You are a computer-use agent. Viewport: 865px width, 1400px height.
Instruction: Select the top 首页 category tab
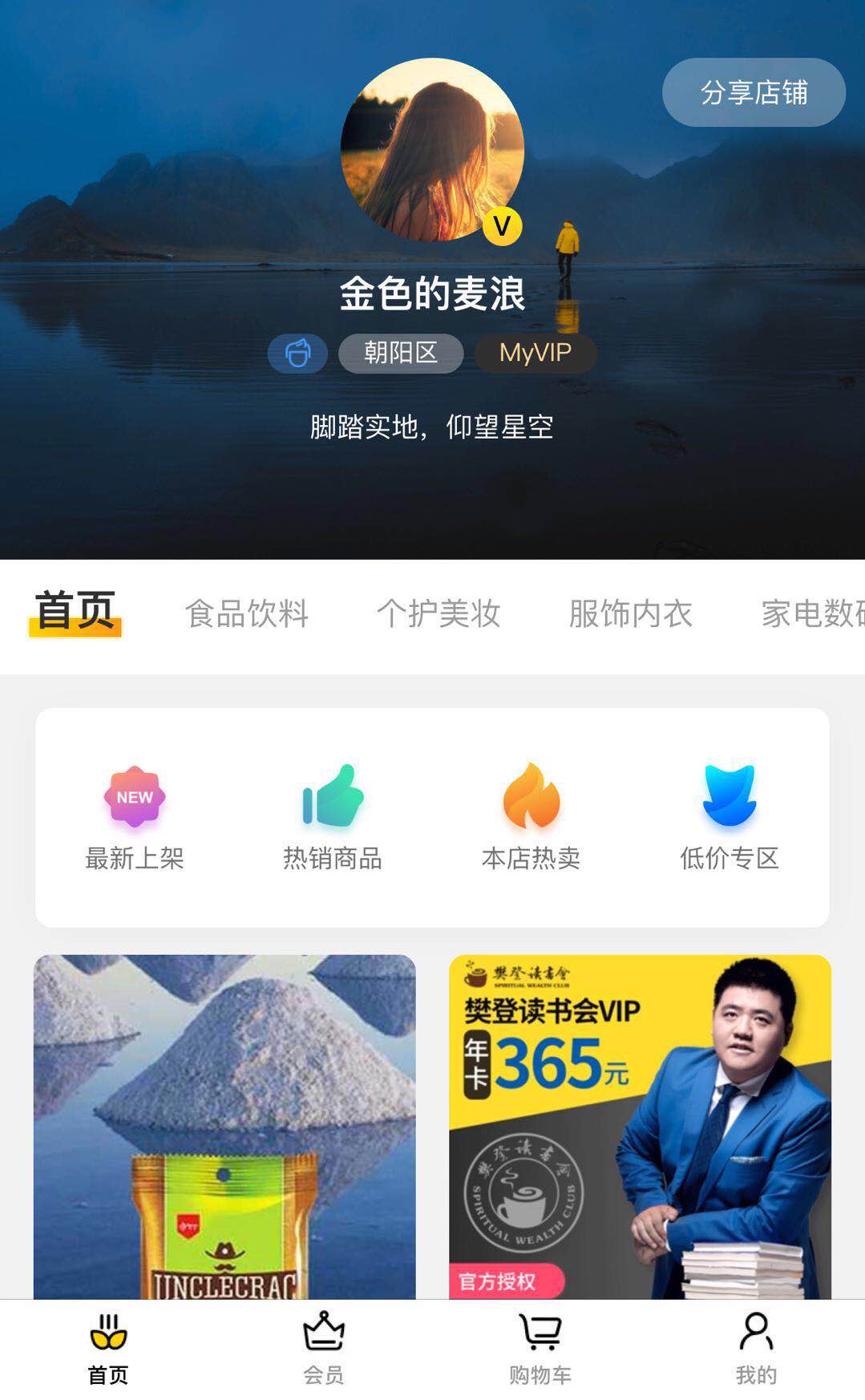(75, 612)
